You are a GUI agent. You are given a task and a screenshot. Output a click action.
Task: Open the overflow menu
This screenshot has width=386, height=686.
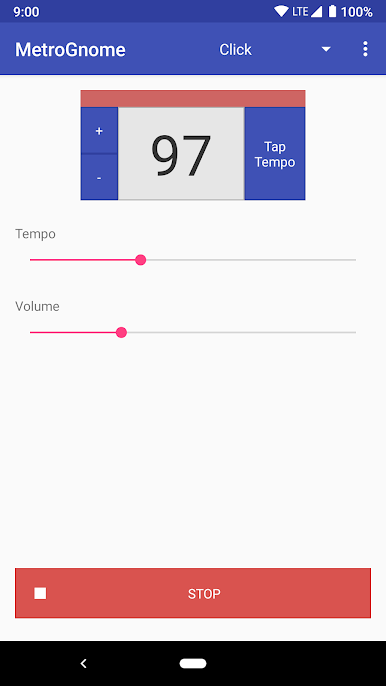[x=365, y=49]
